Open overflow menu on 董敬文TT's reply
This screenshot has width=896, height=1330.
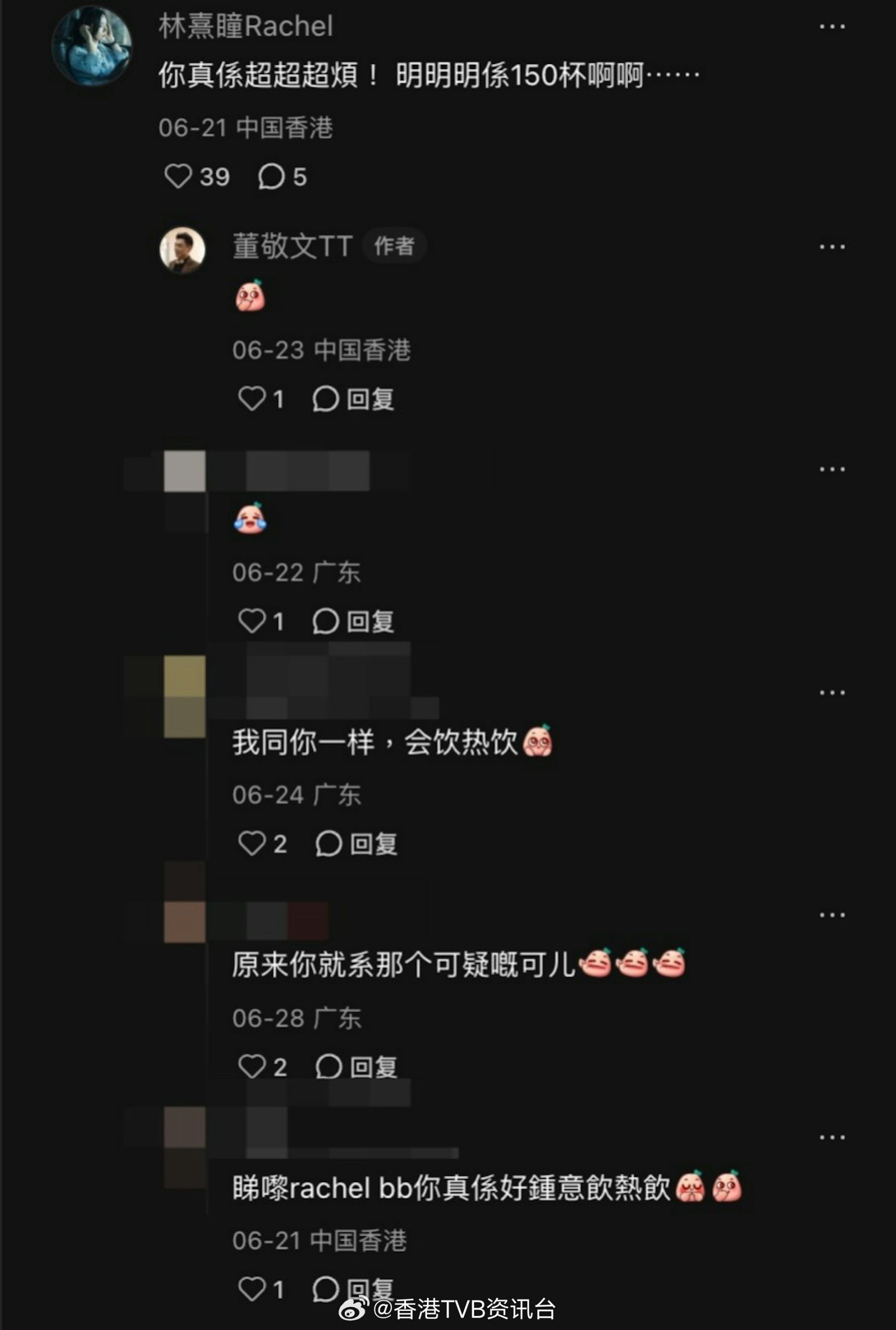[x=832, y=247]
